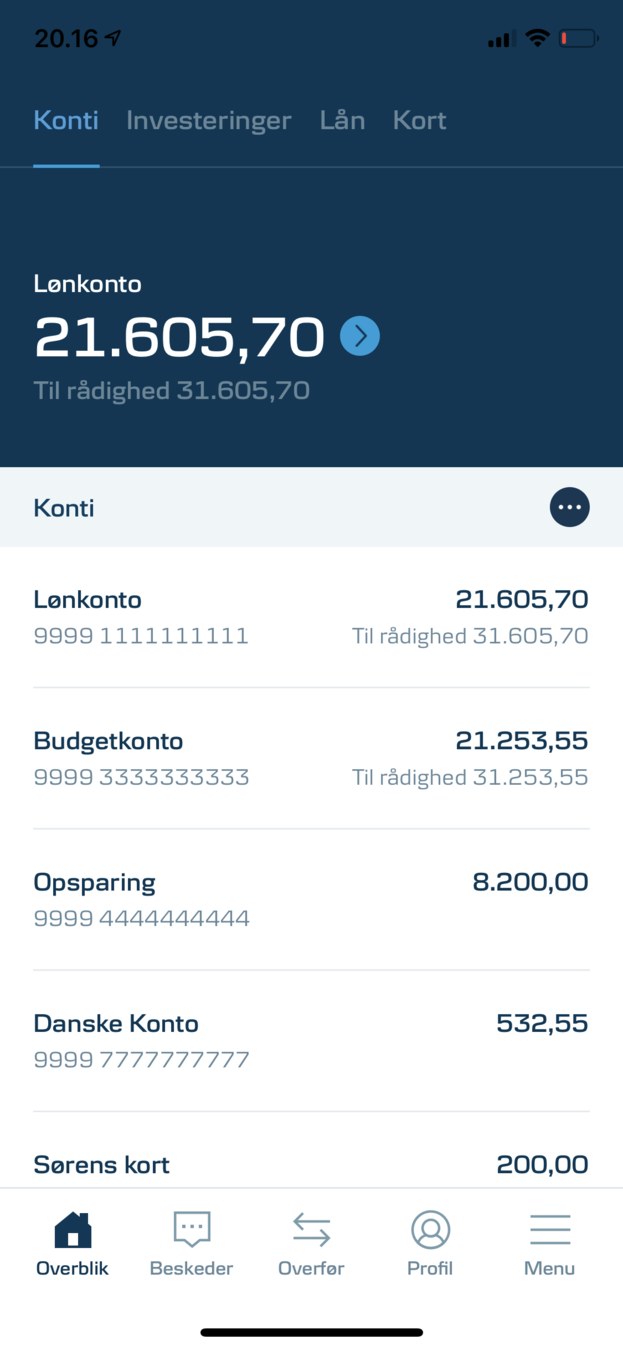Open the Lønkonto account row
This screenshot has height=1350, width=623.
(311, 617)
